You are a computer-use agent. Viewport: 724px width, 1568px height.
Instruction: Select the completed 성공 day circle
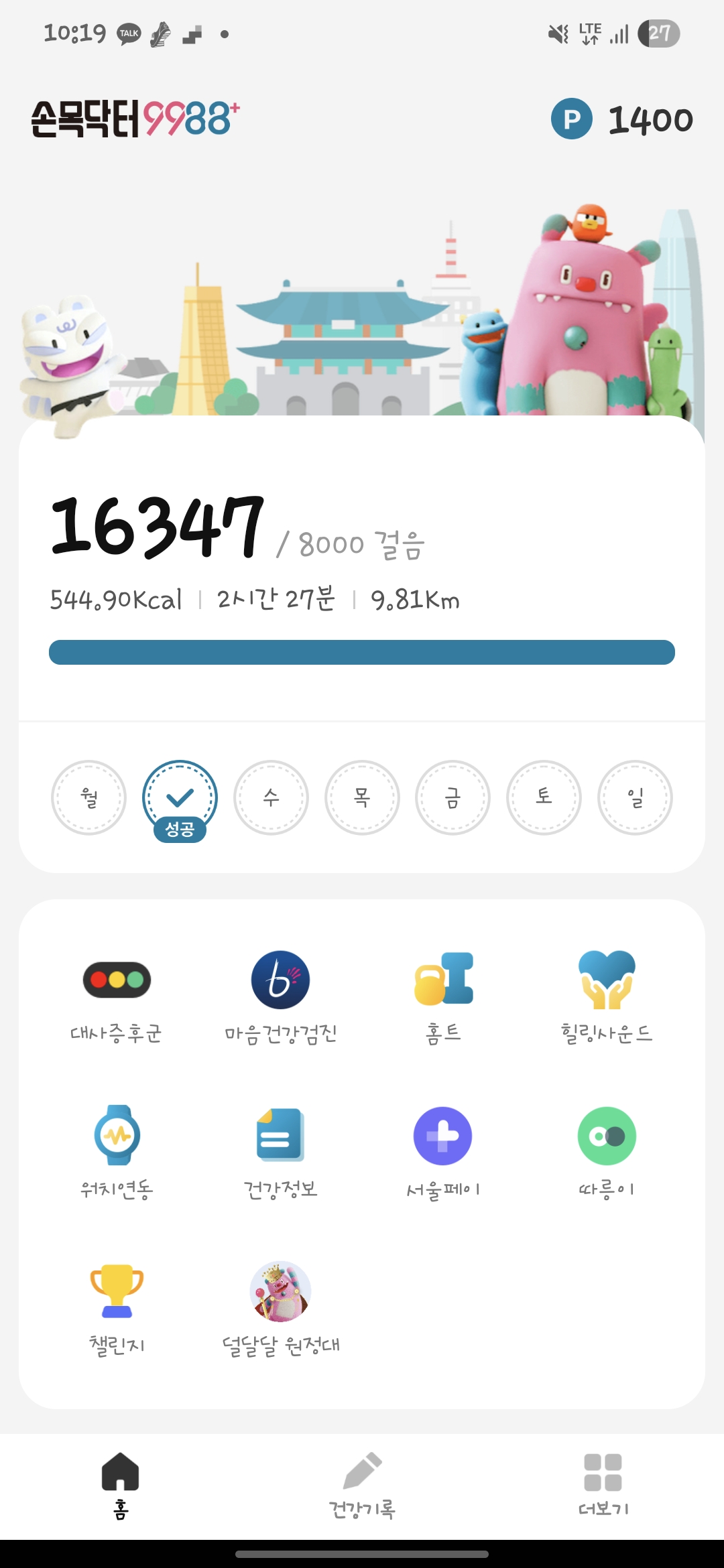click(x=180, y=798)
